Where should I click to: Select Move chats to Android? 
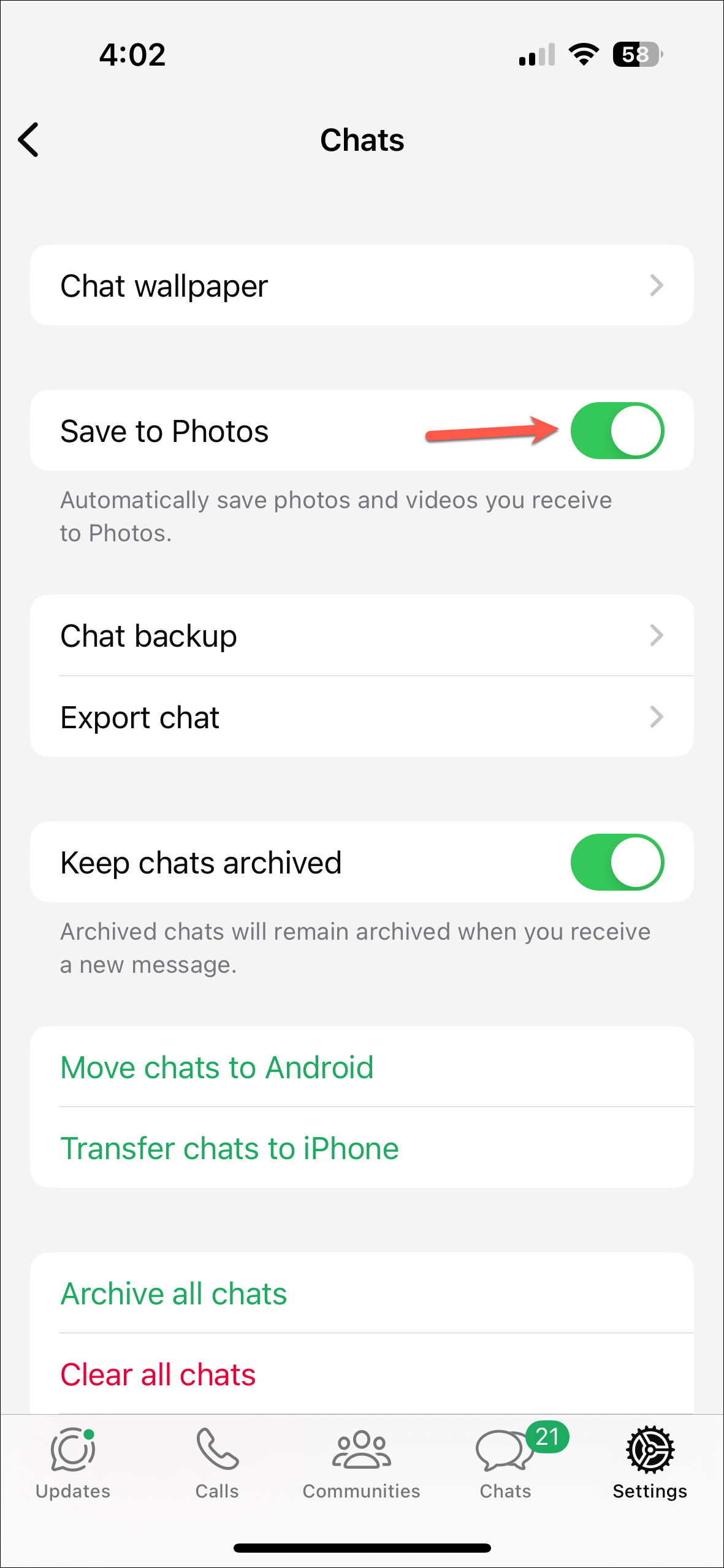217,1067
